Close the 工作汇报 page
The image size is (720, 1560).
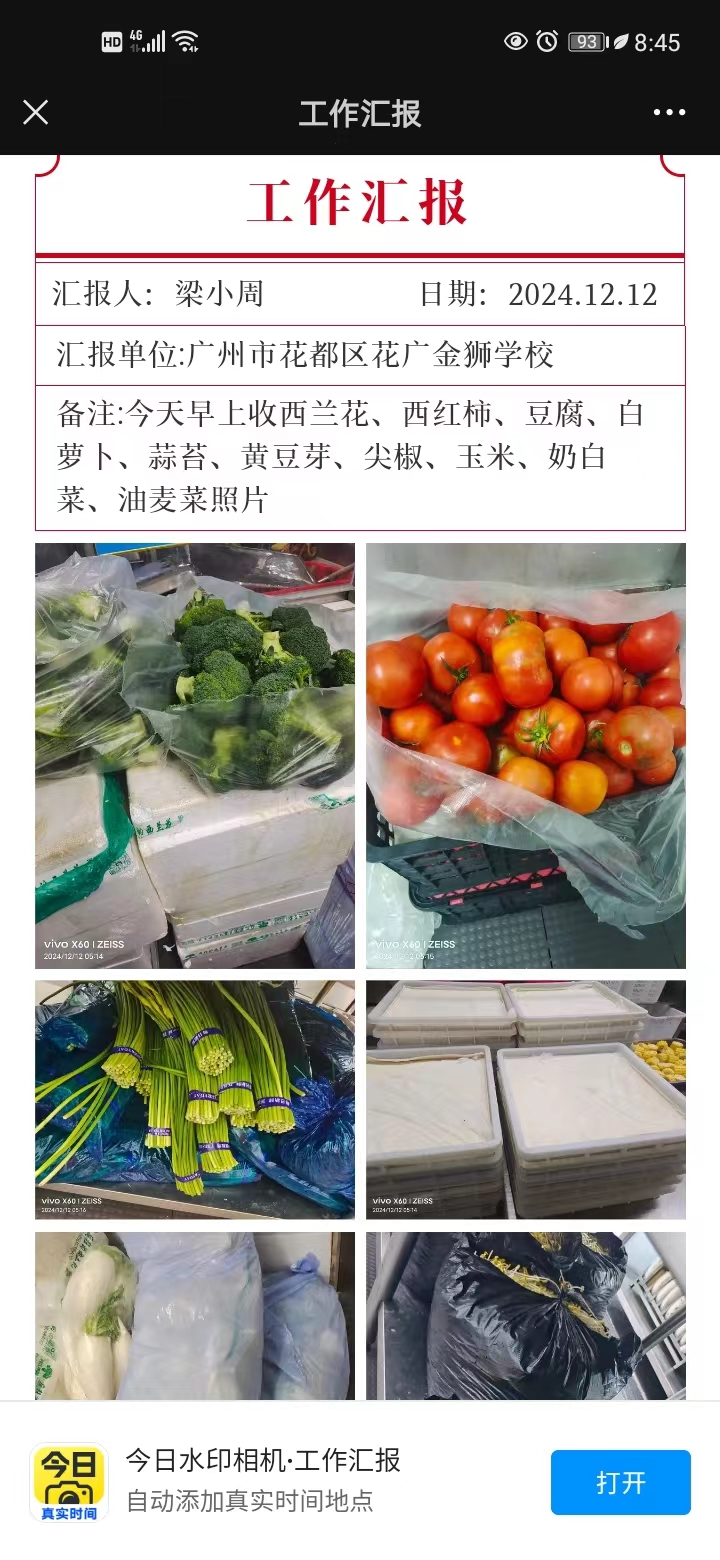[x=36, y=112]
